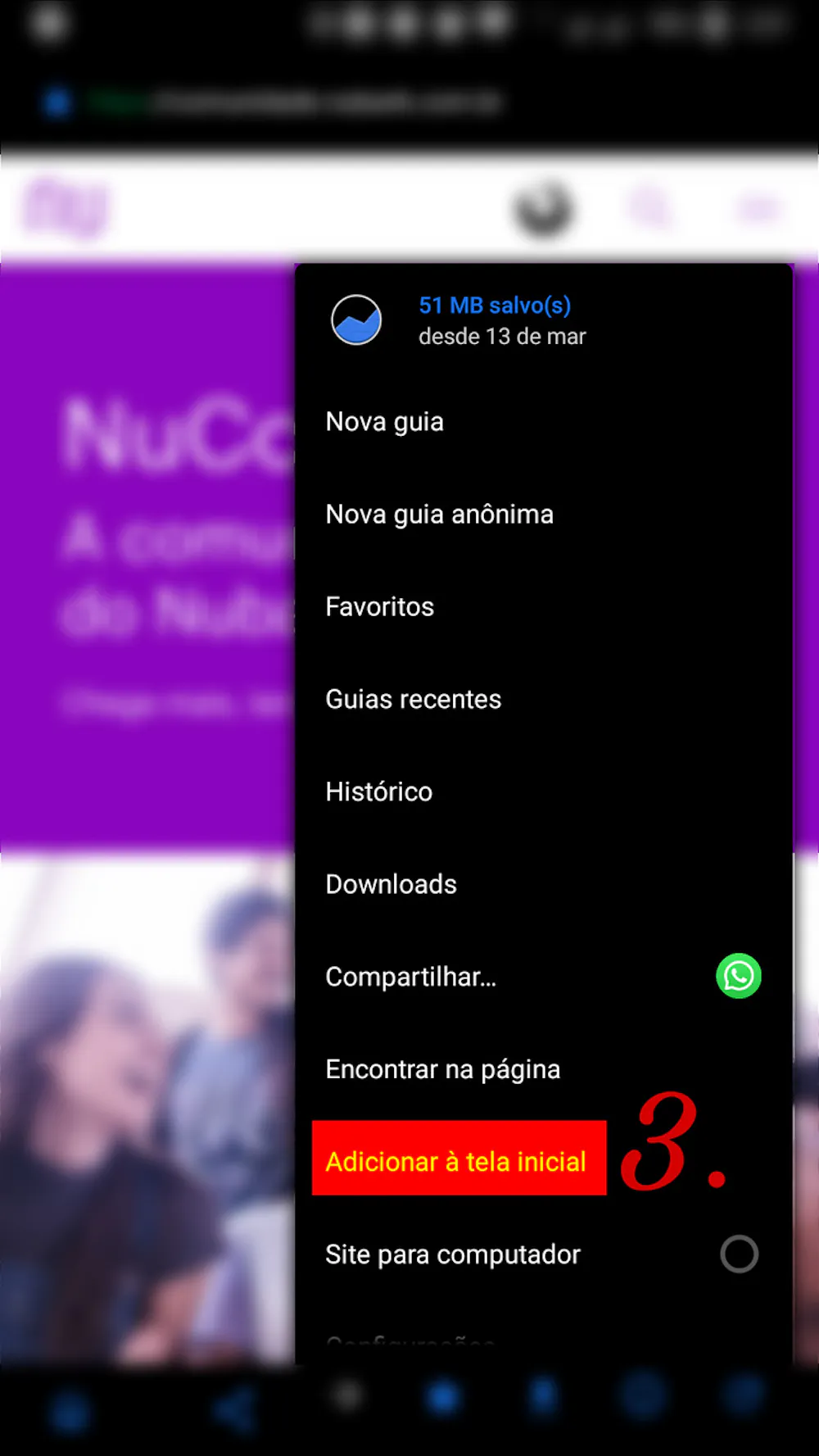Select Compartilhar… option
This screenshot has height=1456, width=819.
pyautogui.click(x=410, y=977)
